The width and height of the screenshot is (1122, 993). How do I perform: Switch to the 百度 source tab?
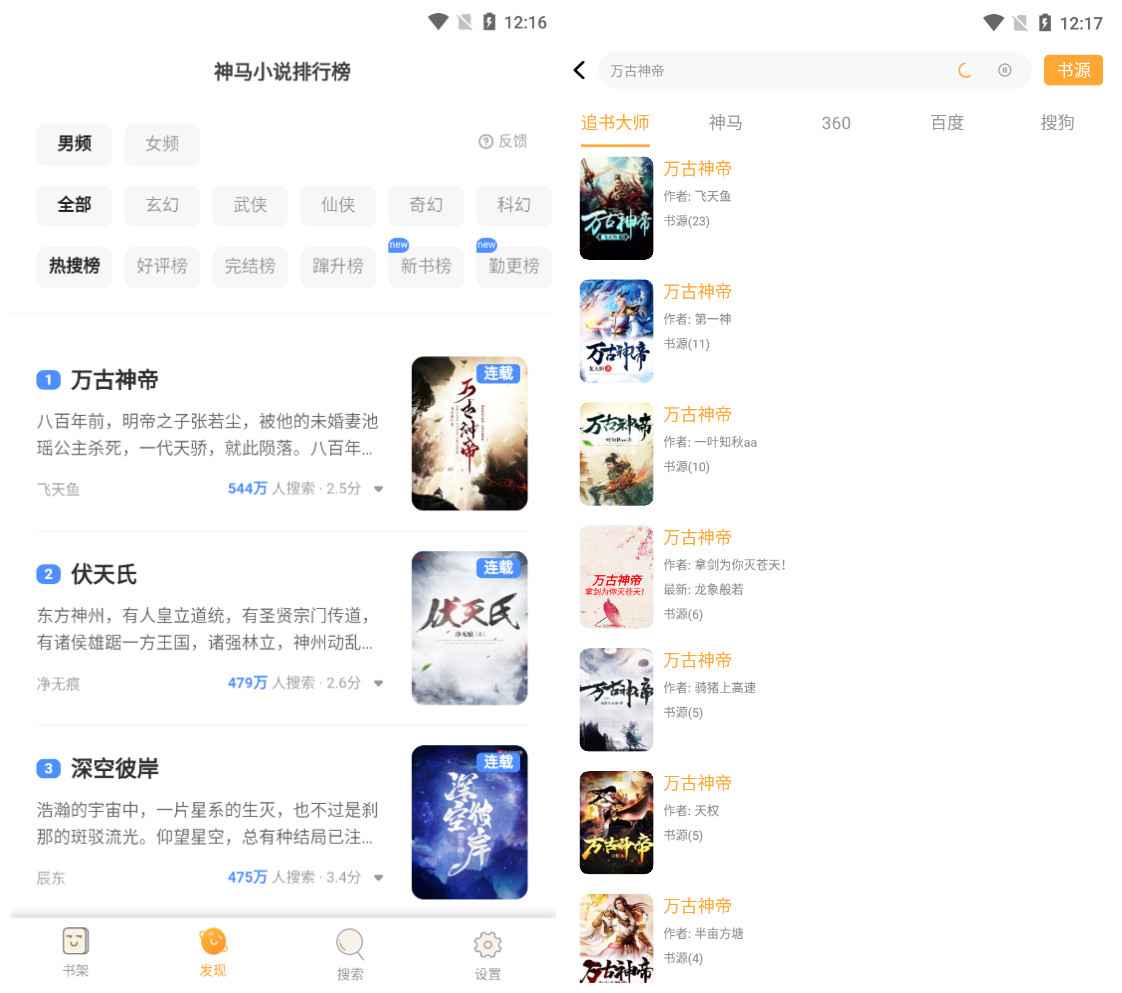click(x=946, y=123)
